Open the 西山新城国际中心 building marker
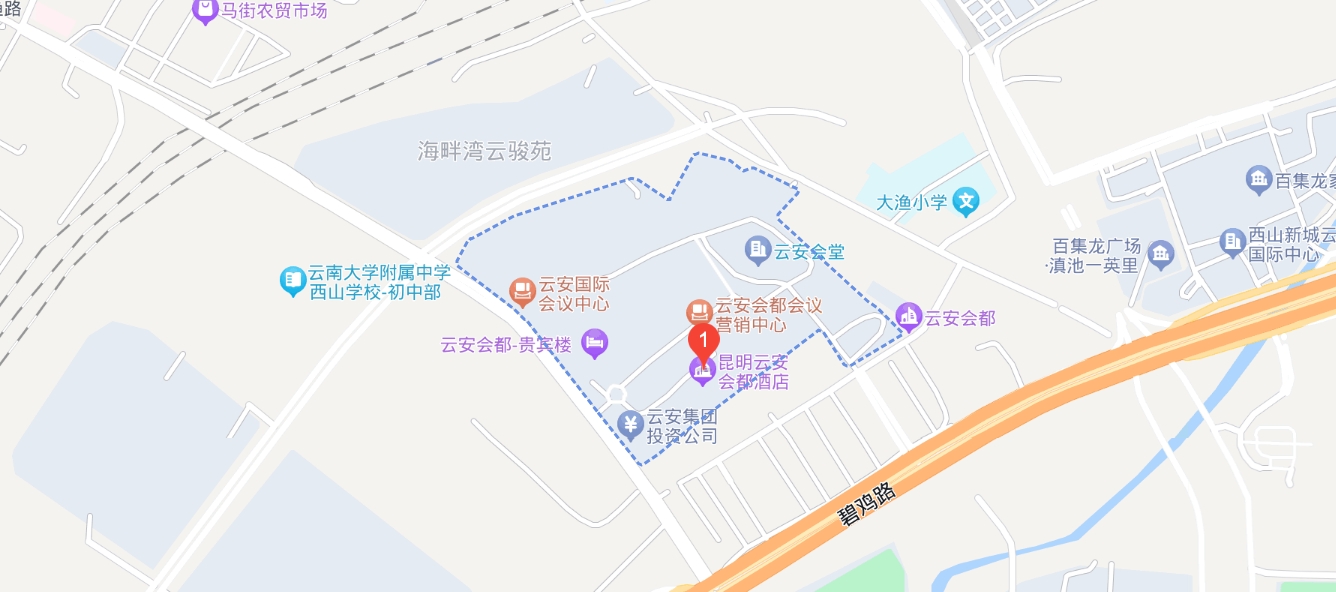This screenshot has width=1336, height=592. (1232, 241)
